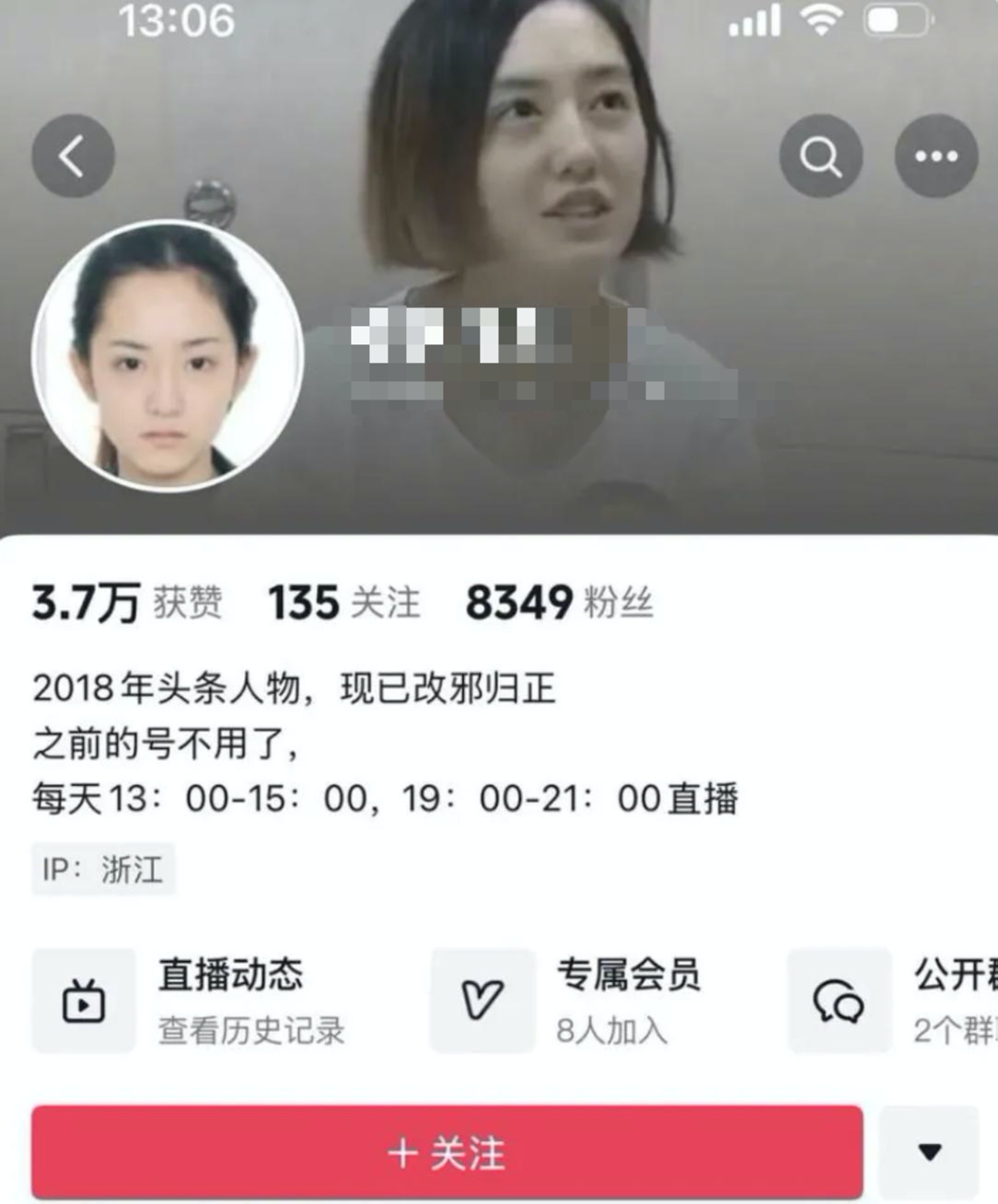Image resolution: width=998 pixels, height=1204 pixels.
Task: Go back using the arrow icon
Action: coord(73,156)
